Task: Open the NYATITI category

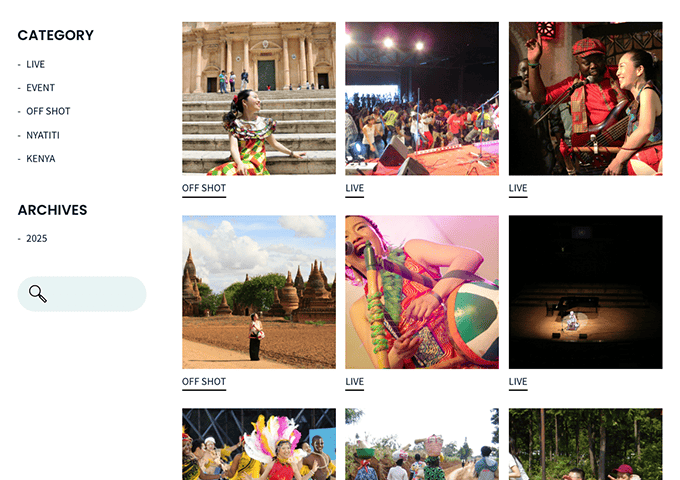Action: [43, 135]
